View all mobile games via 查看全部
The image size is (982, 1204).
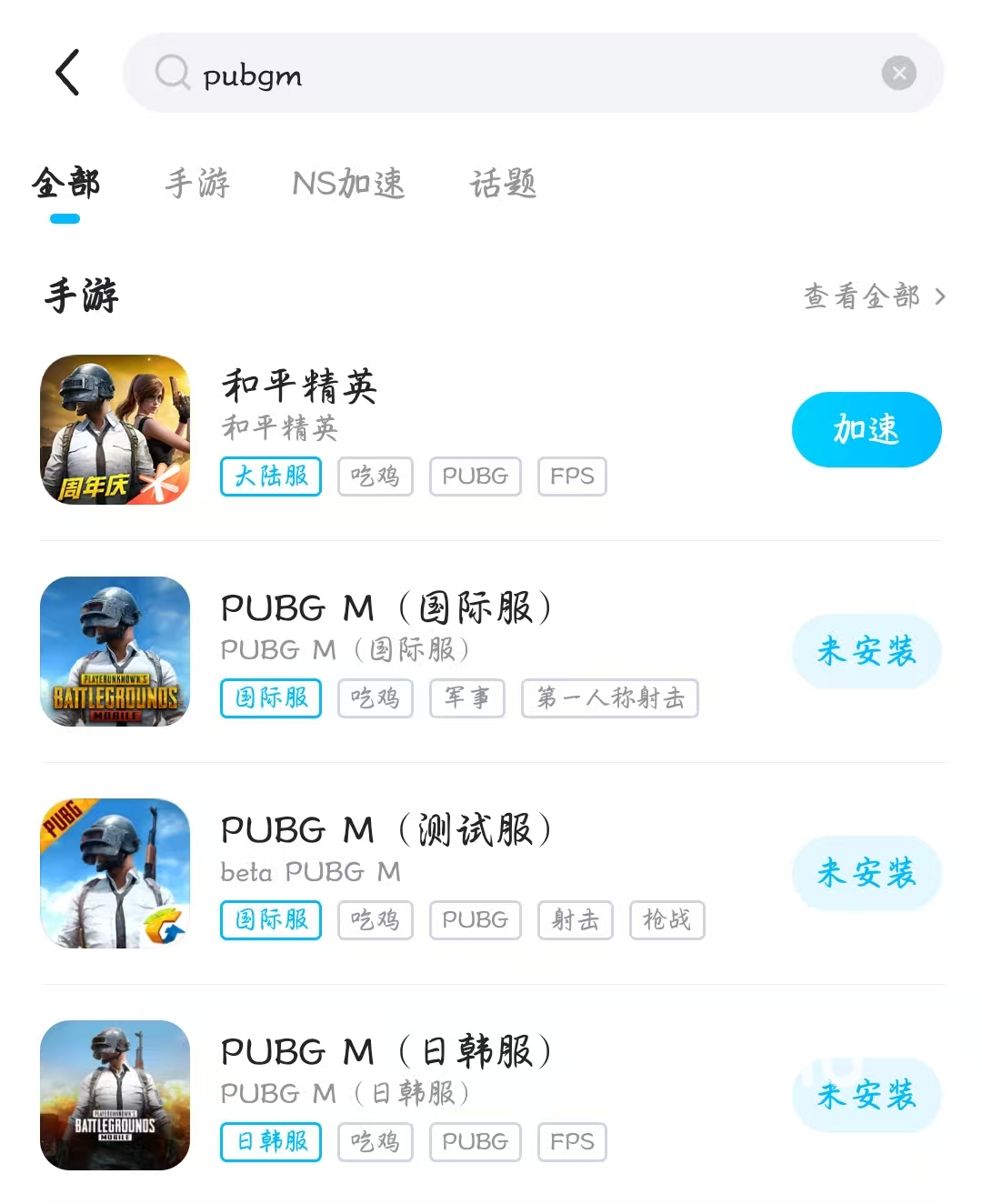point(873,296)
